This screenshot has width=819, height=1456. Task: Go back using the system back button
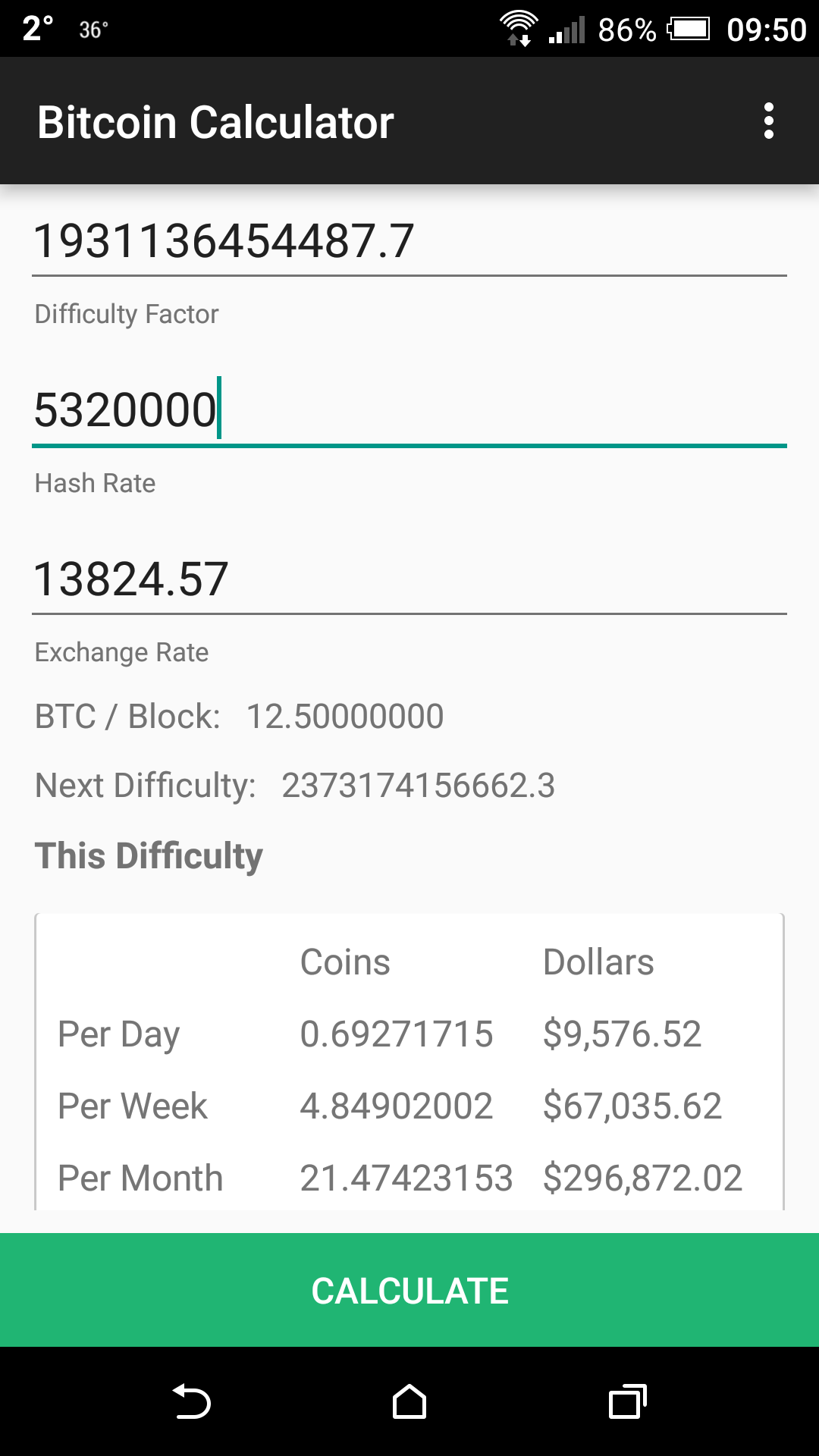pos(192,1401)
